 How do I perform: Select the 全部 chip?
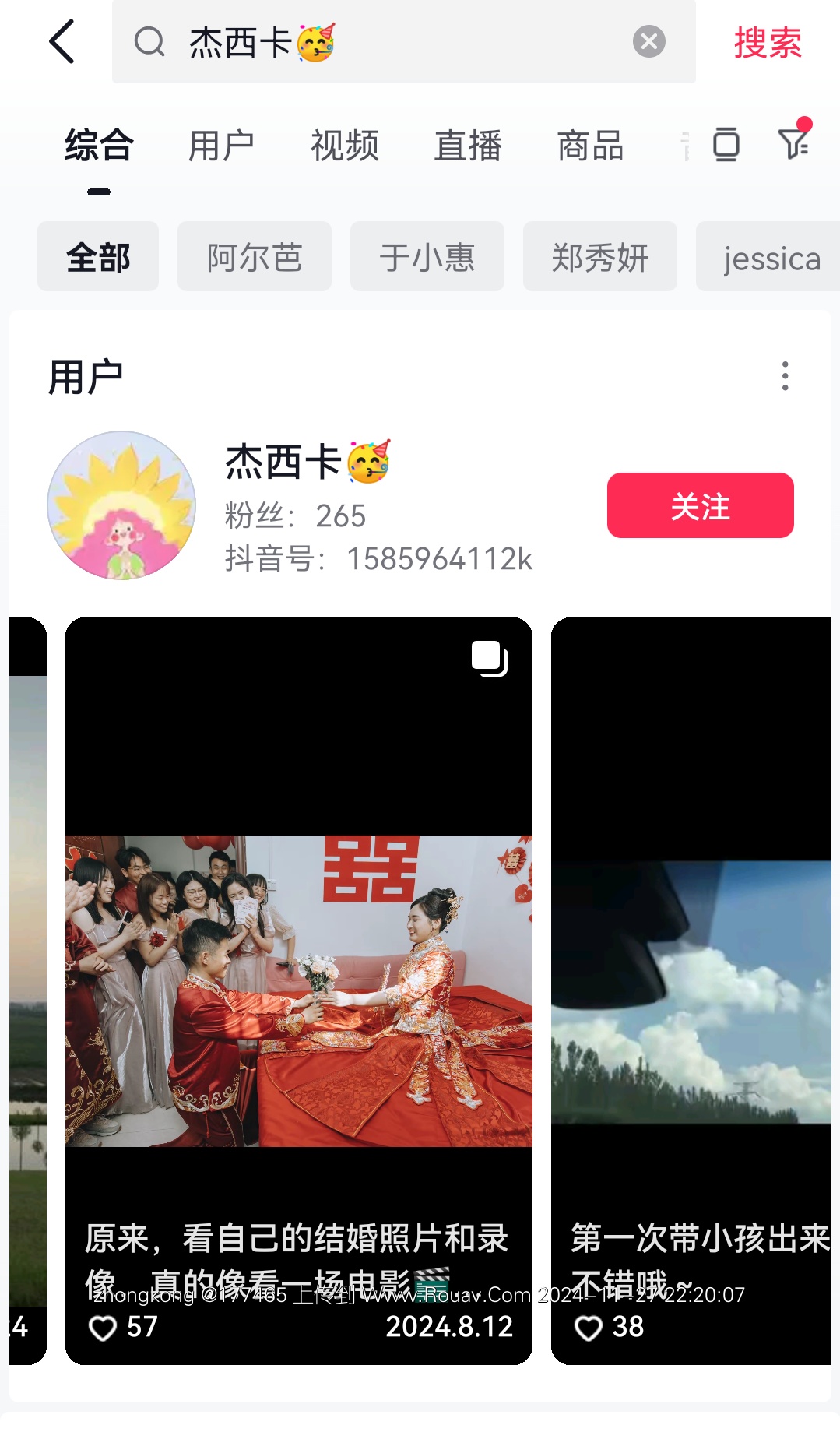98,257
